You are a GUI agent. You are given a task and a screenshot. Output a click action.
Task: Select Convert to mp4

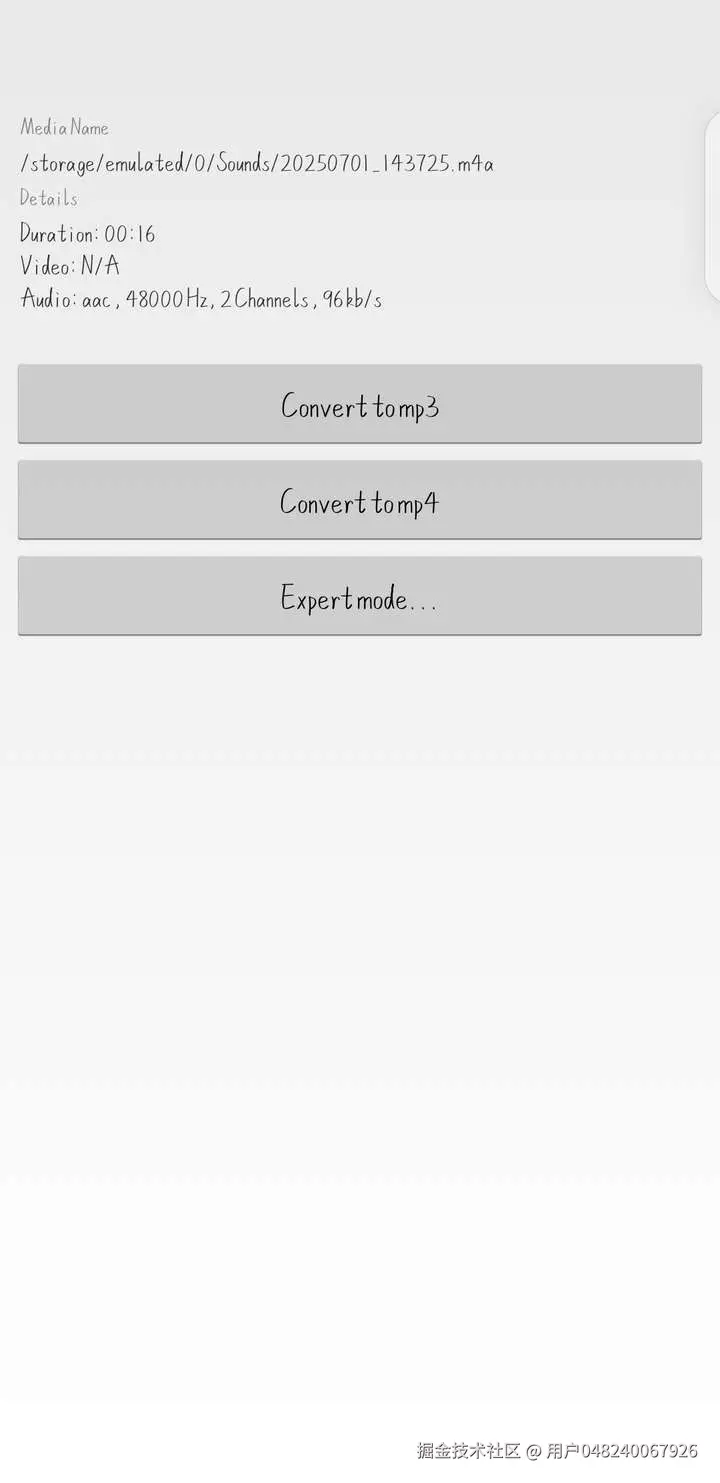(x=360, y=500)
